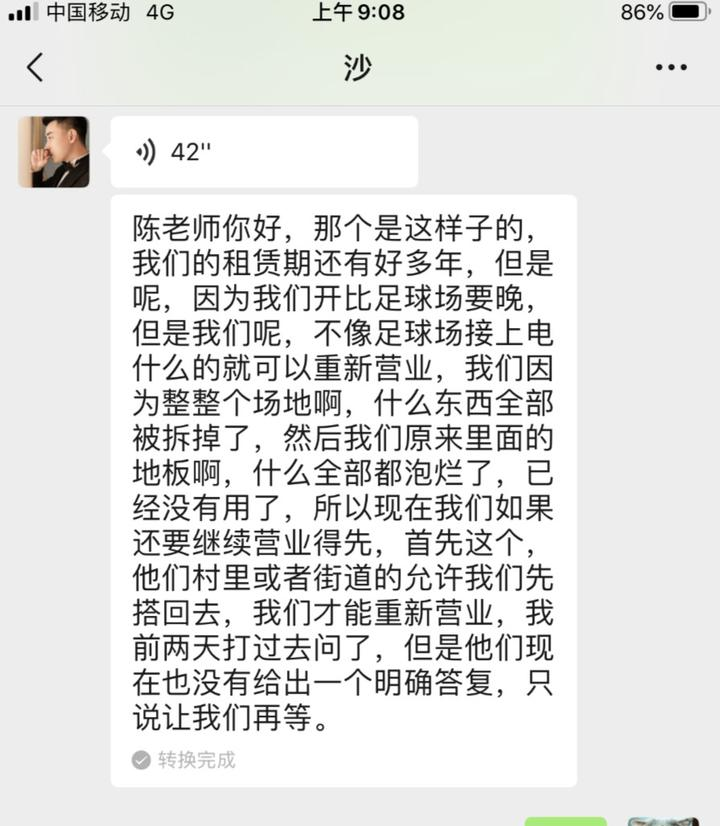Tap the back arrow to exit chat
The height and width of the screenshot is (826, 720).
coord(35,66)
